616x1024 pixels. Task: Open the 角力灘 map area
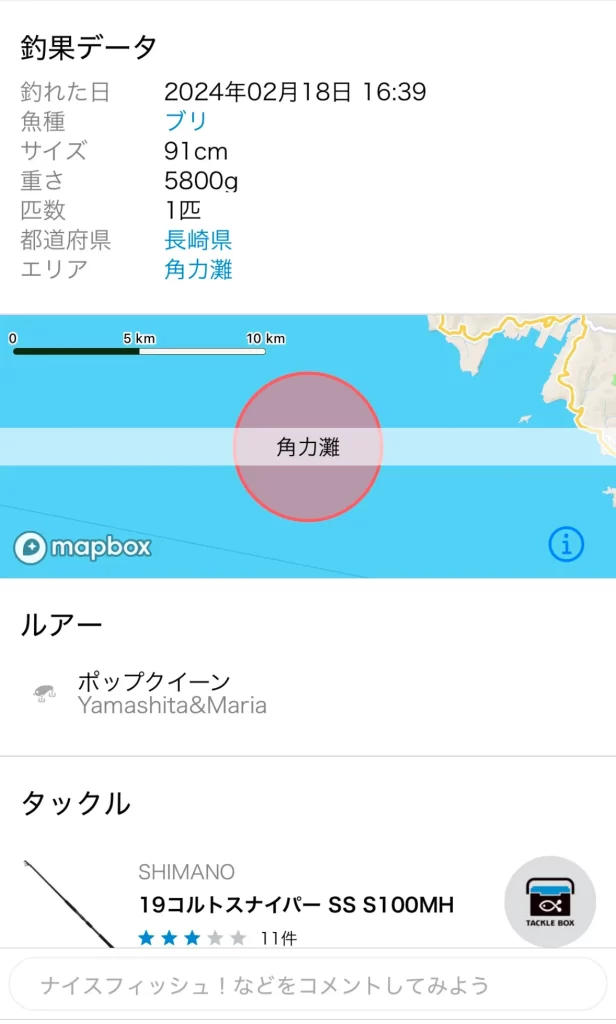click(x=308, y=447)
